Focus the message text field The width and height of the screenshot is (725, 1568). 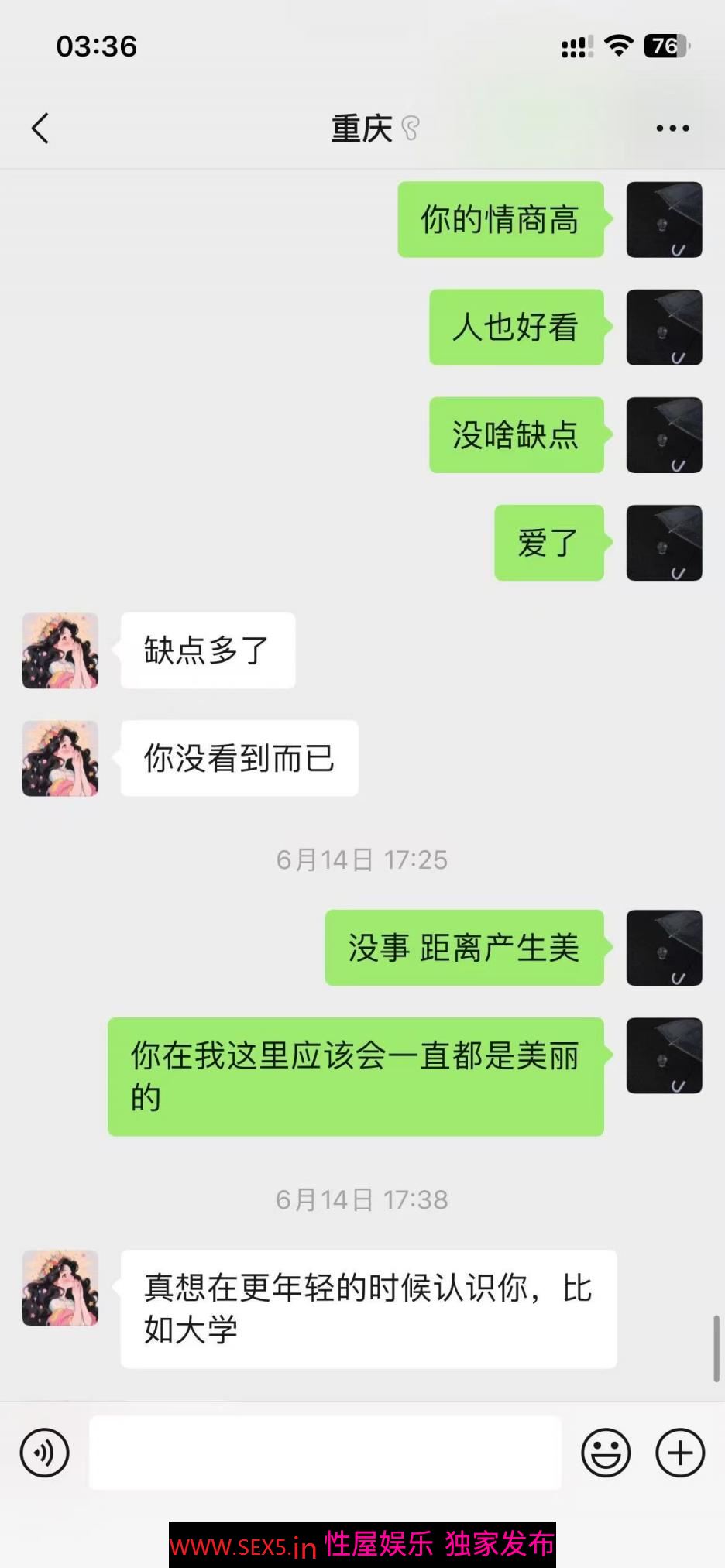coord(325,1453)
